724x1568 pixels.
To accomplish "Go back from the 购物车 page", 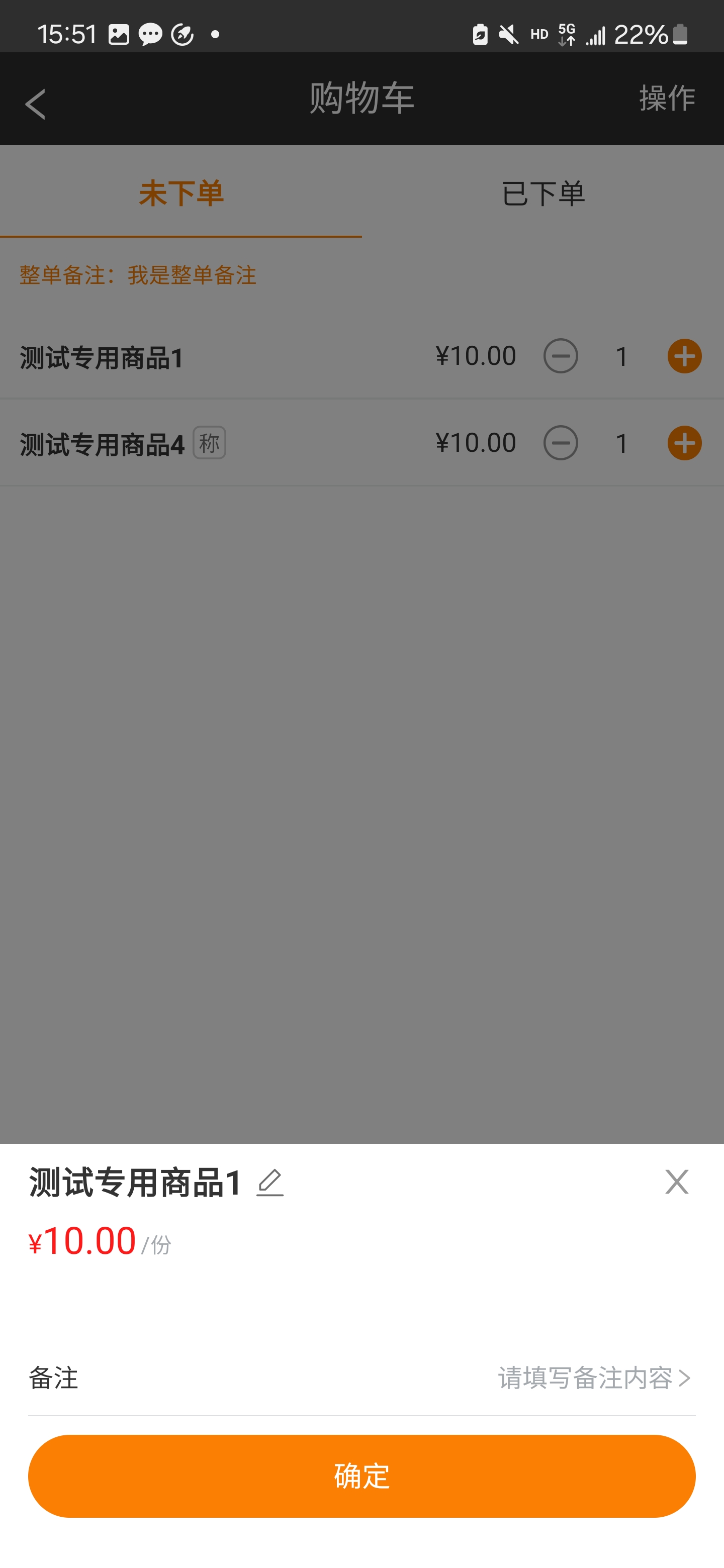I will pyautogui.click(x=35, y=104).
